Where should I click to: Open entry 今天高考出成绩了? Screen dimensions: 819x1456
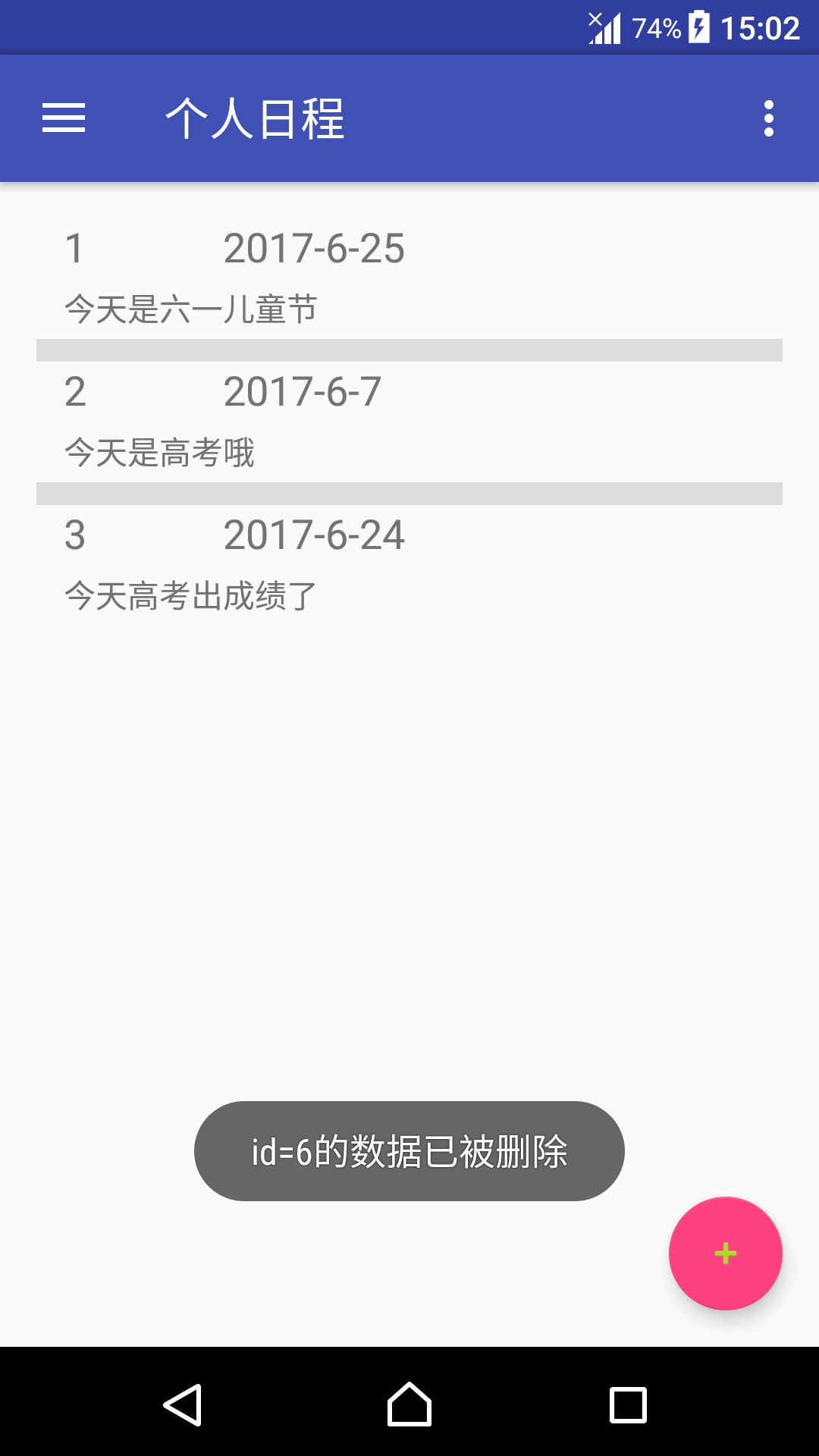tap(190, 595)
